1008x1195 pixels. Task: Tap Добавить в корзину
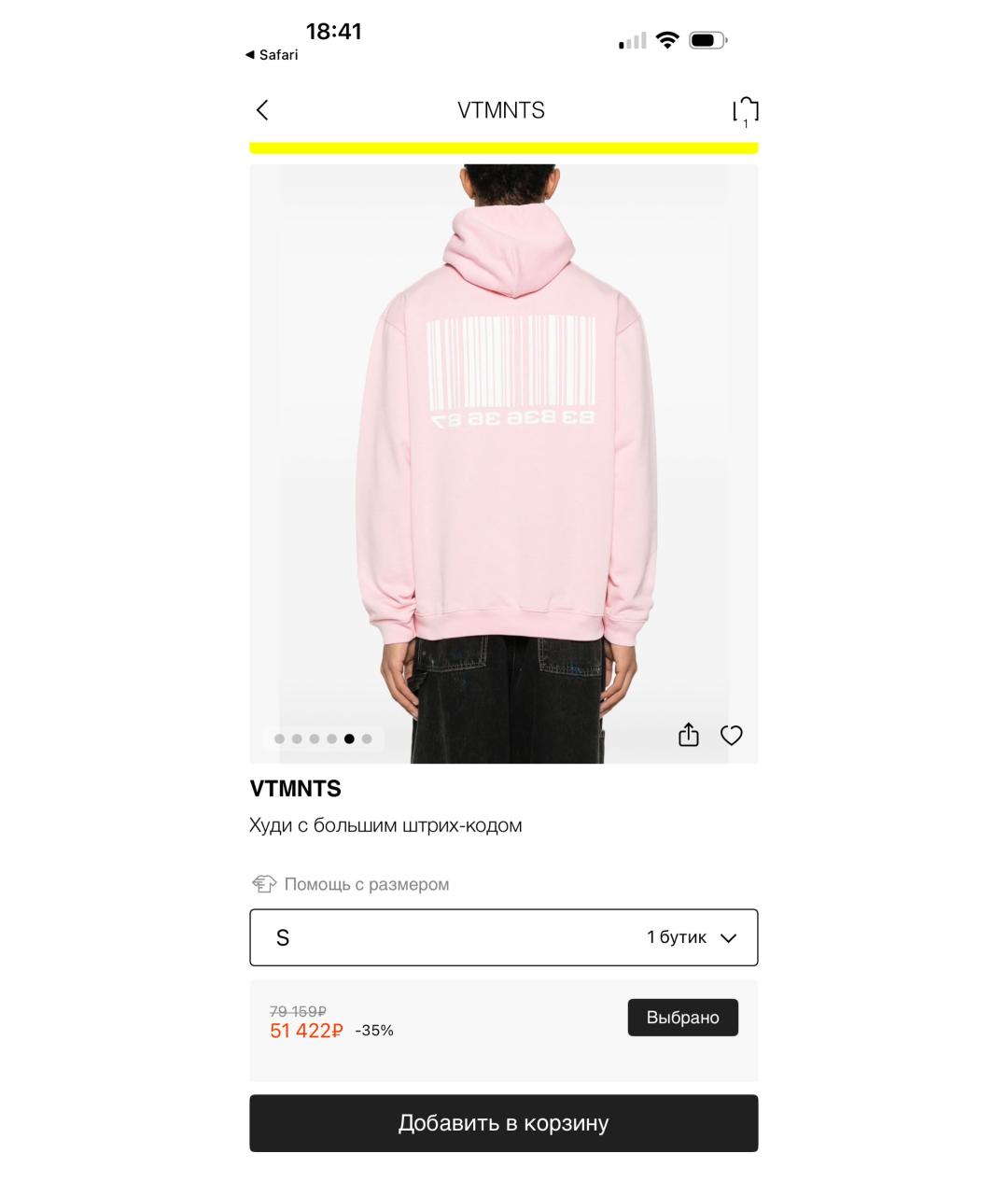503,1123
